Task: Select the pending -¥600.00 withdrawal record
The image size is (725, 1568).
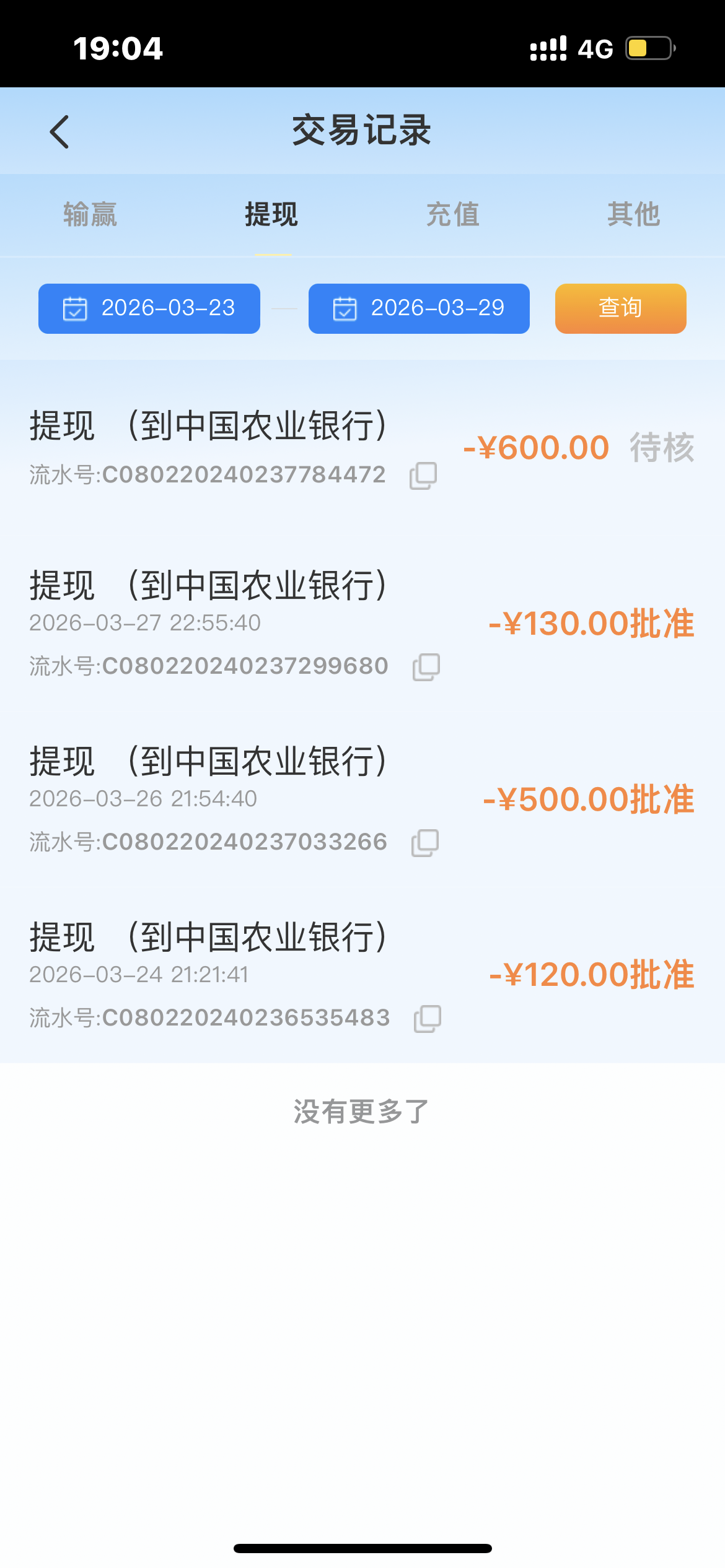Action: [248, 446]
